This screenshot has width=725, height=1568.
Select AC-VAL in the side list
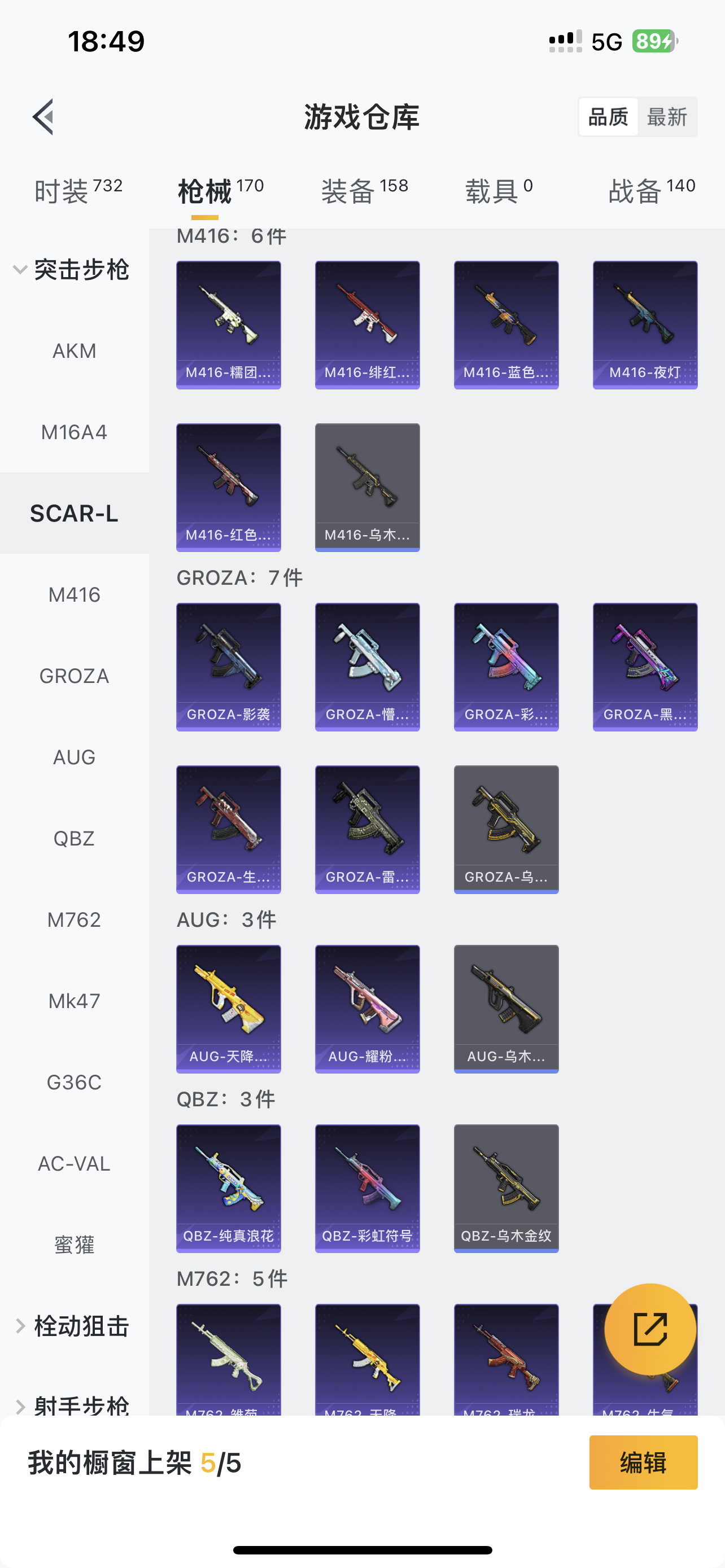click(x=75, y=1164)
